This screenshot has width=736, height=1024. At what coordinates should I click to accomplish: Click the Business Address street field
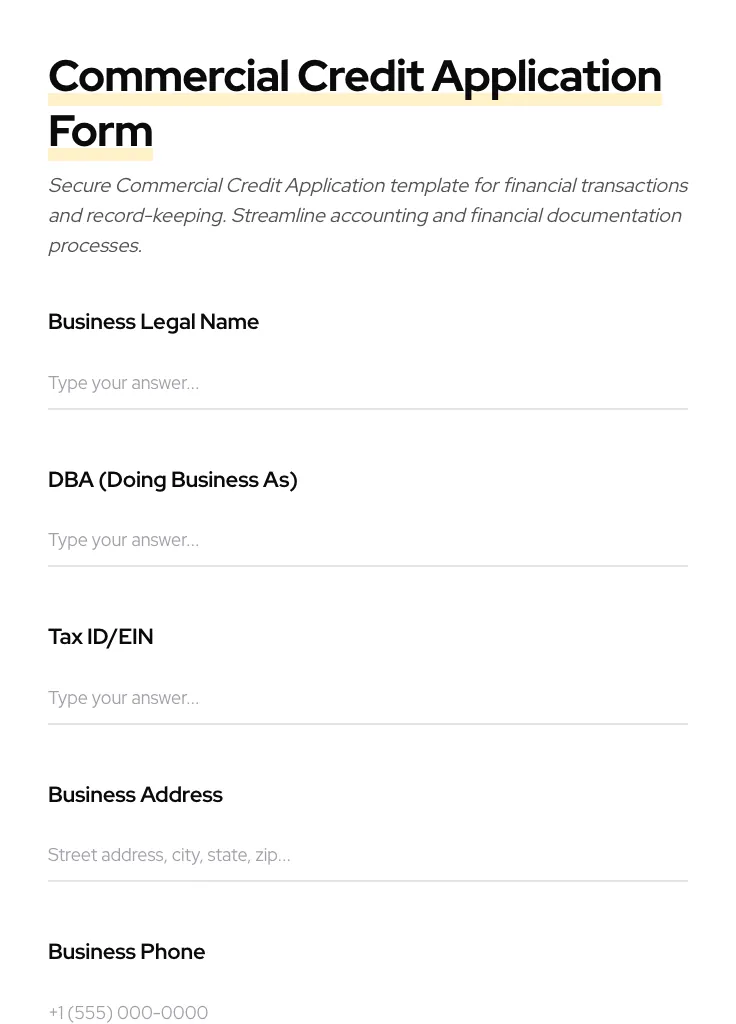coord(368,856)
